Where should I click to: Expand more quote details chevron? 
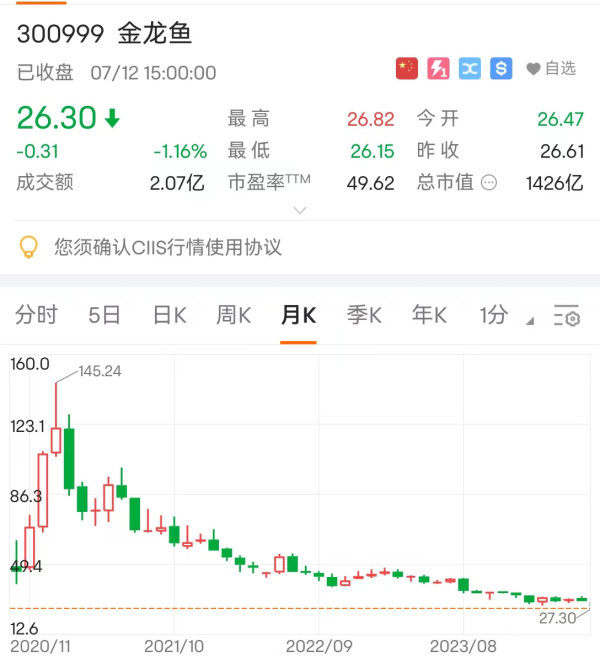300,210
